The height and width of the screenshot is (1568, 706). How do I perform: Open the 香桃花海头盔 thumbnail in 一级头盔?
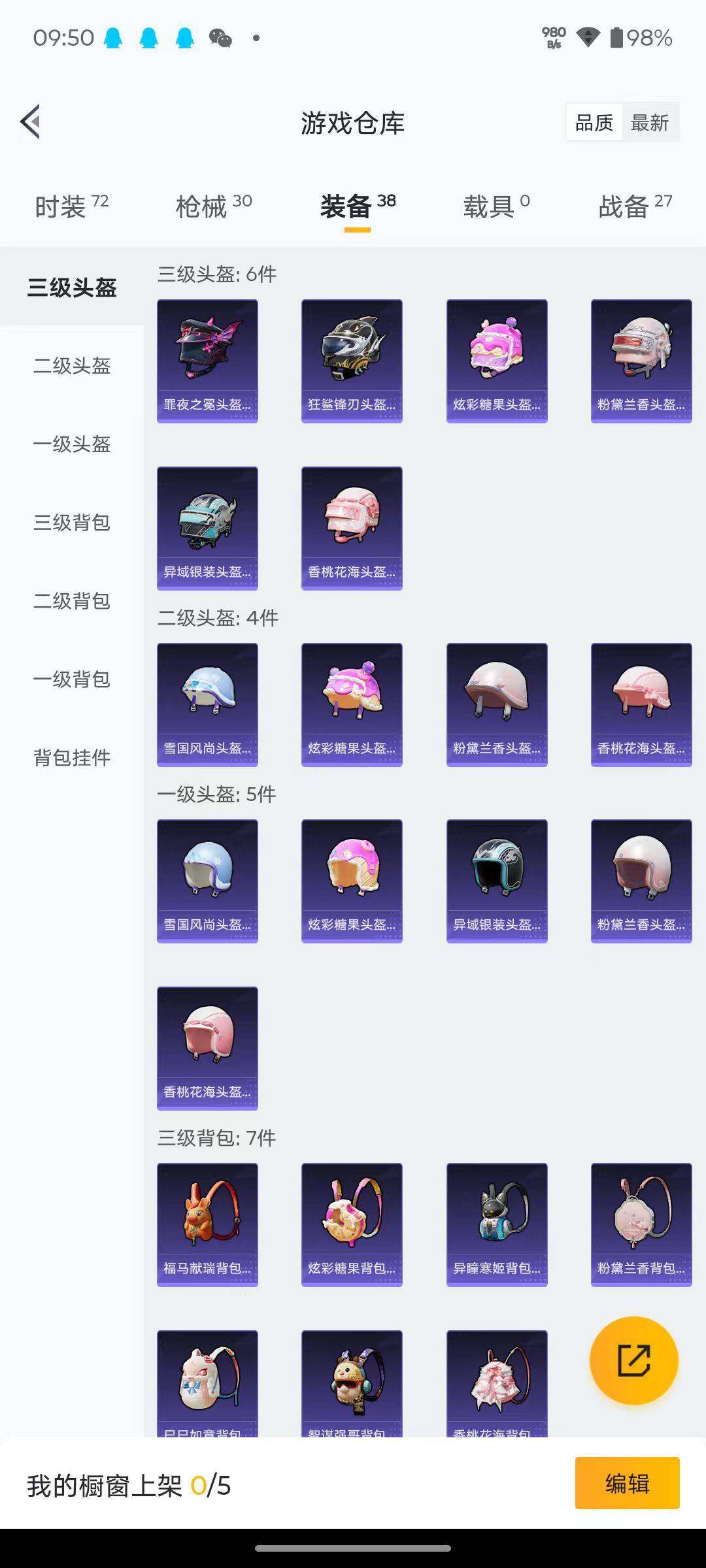[207, 1047]
